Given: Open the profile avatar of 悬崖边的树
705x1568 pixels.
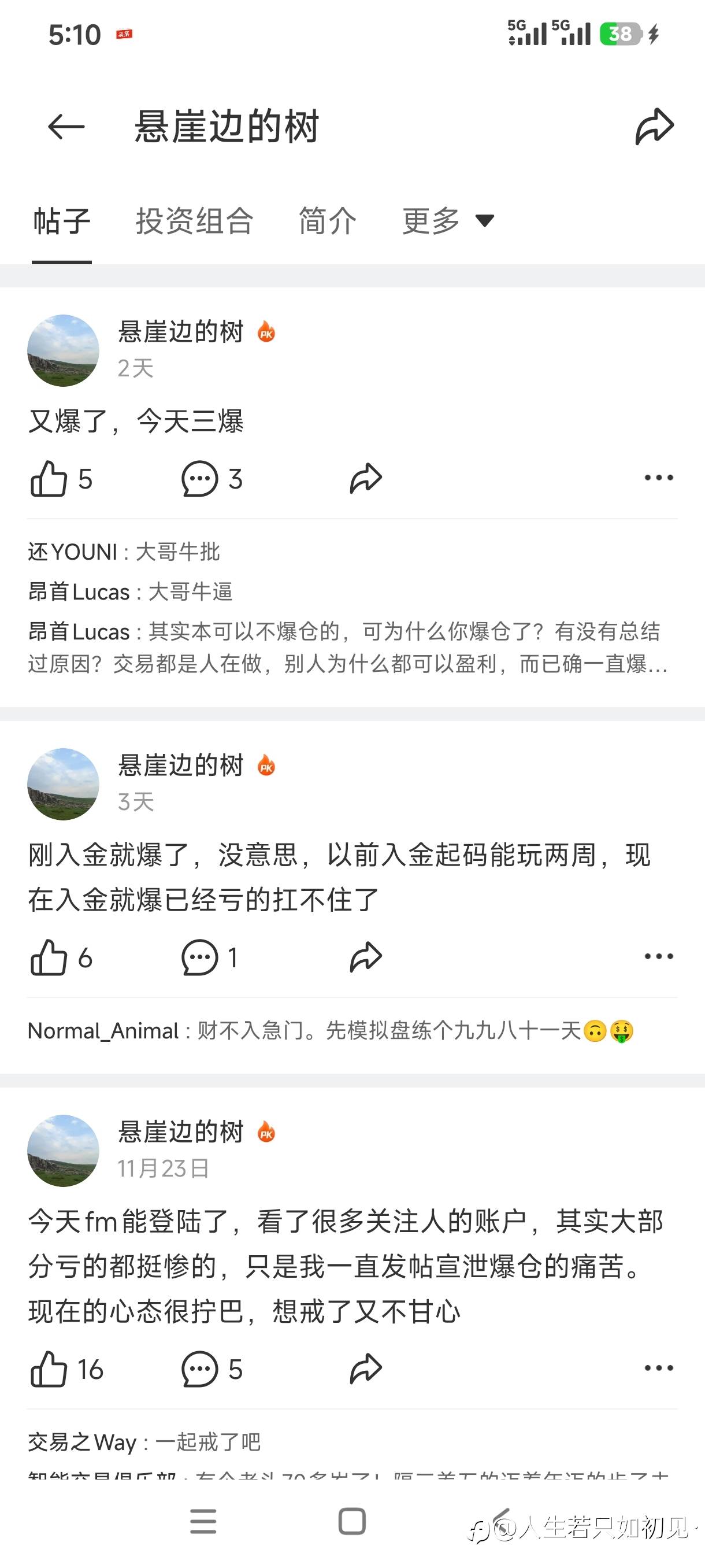Looking at the screenshot, I should [63, 350].
